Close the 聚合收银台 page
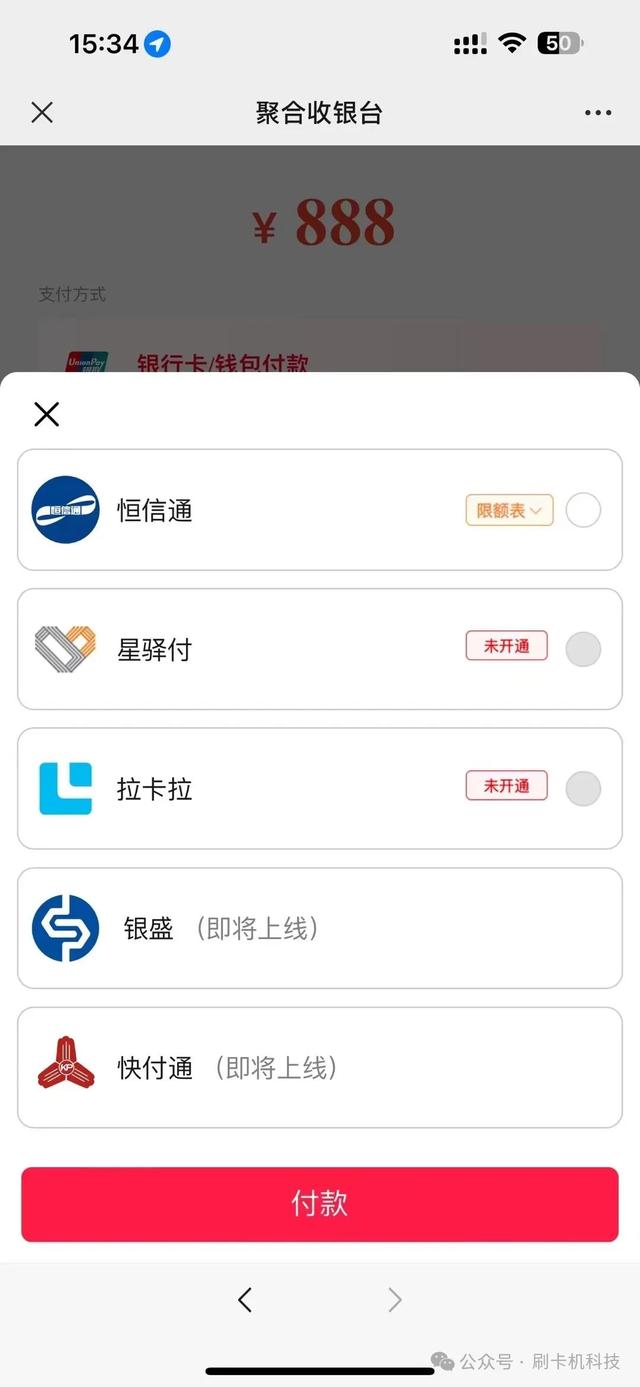 42,112
